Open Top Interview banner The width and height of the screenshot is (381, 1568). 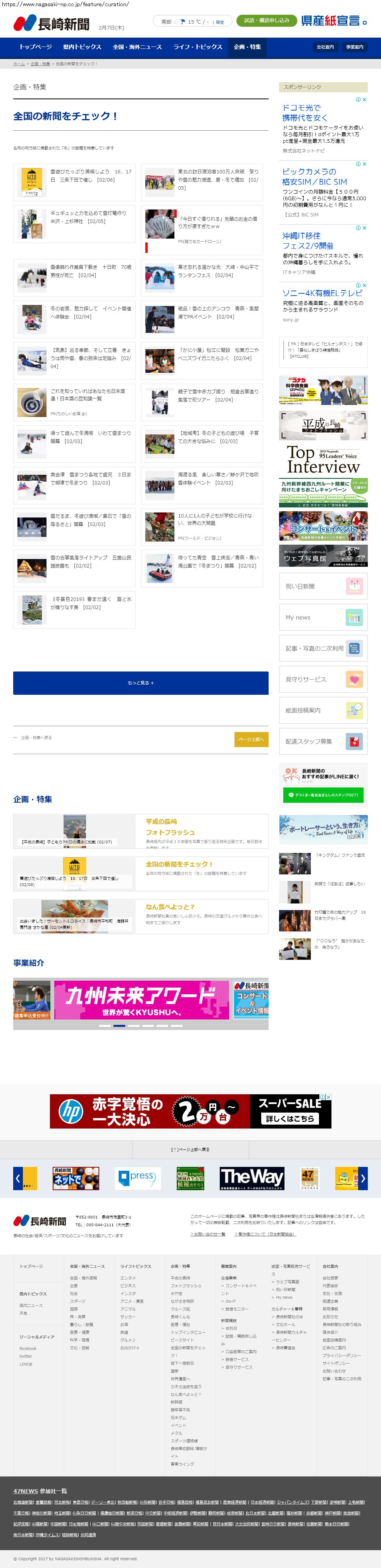coord(323,460)
